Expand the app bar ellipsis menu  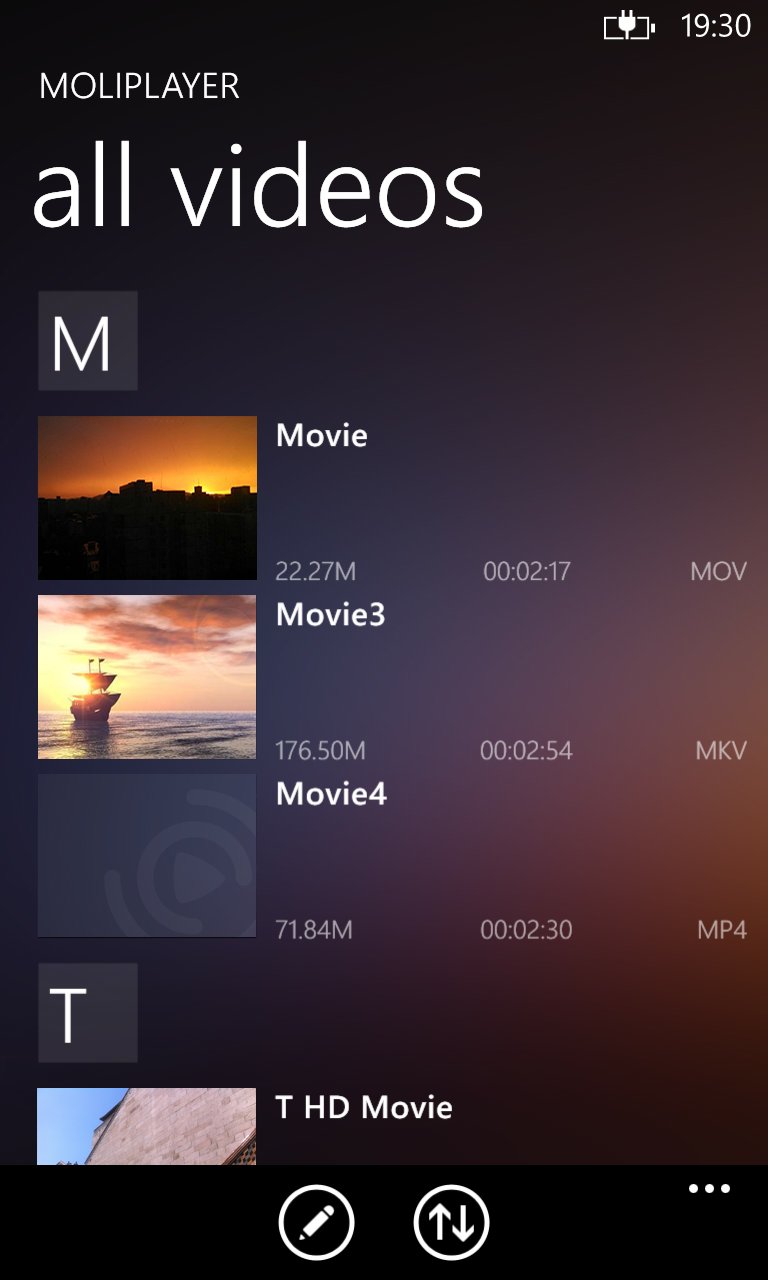tap(709, 1189)
